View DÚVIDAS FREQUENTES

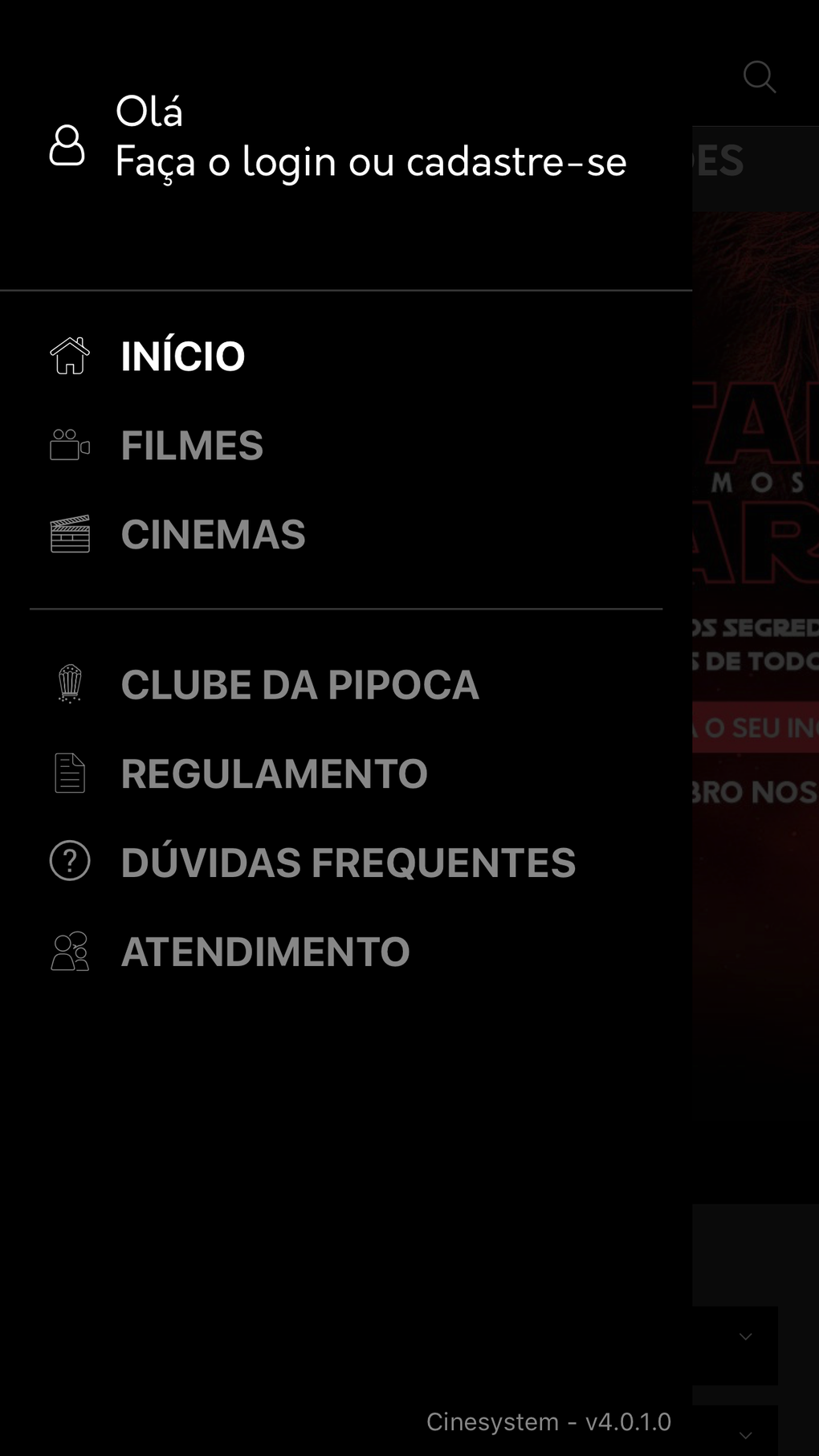pyautogui.click(x=347, y=861)
